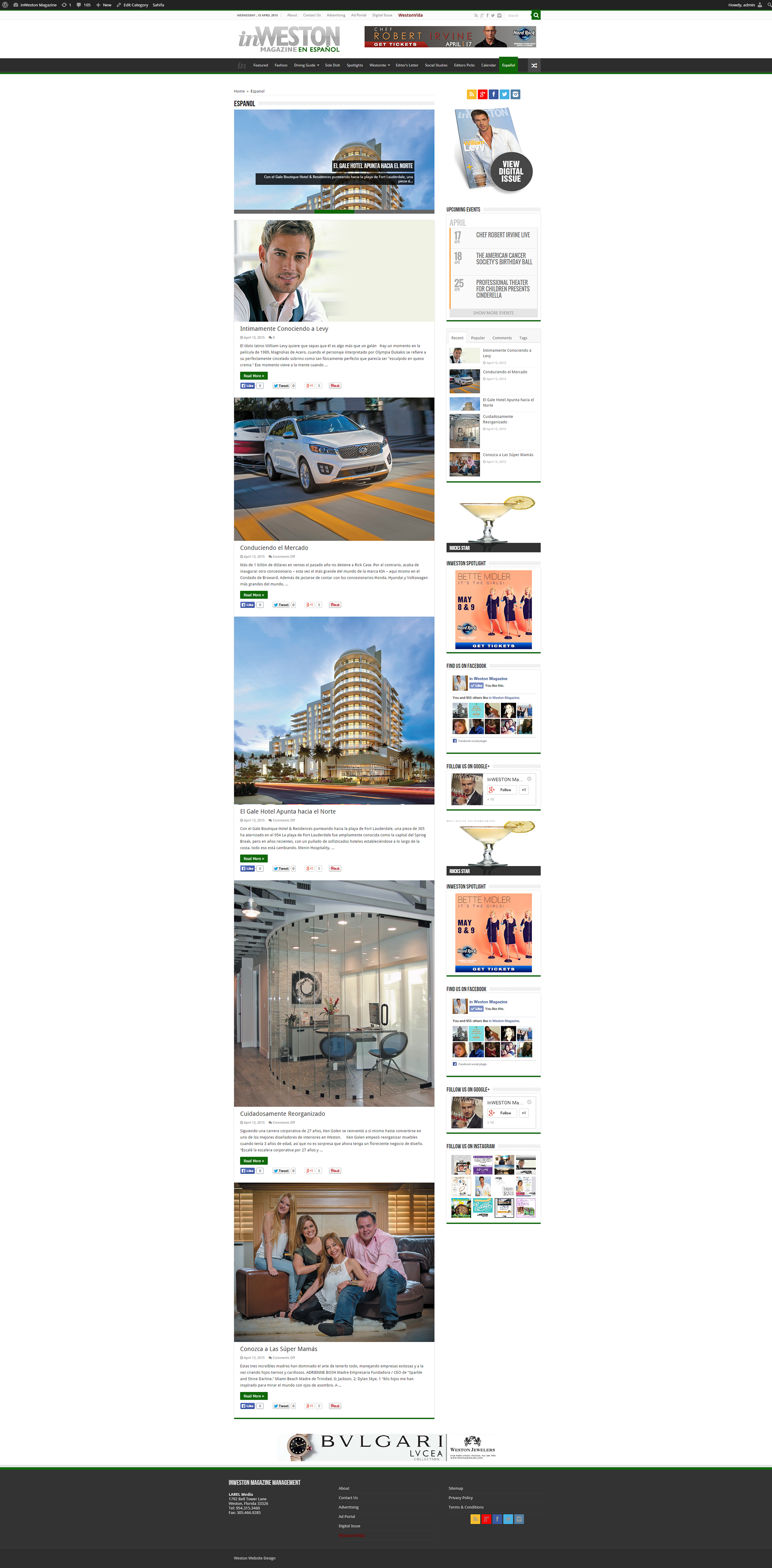Expand the Dining Guide dropdown
This screenshot has height=1568, width=772.
pos(306,65)
